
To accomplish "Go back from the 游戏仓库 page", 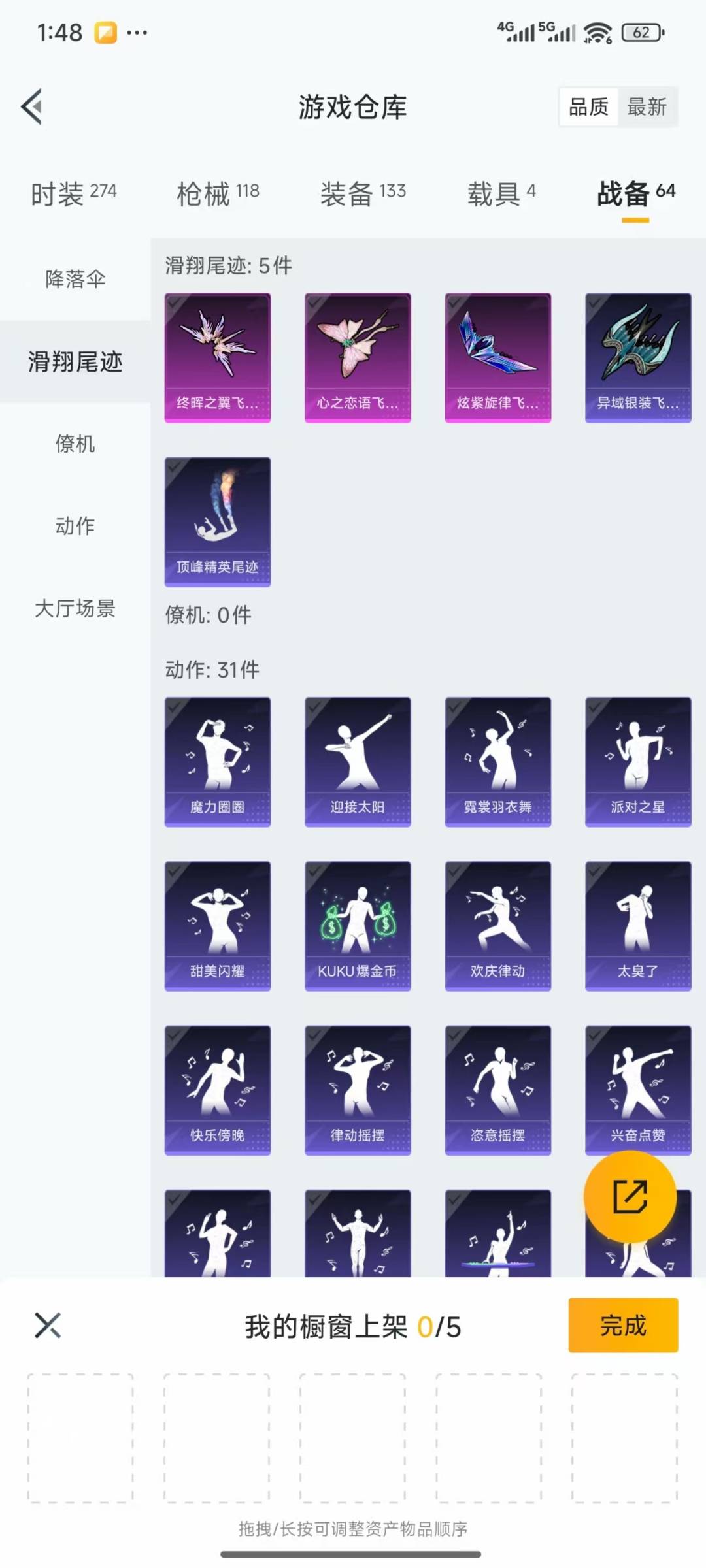I will click(32, 106).
